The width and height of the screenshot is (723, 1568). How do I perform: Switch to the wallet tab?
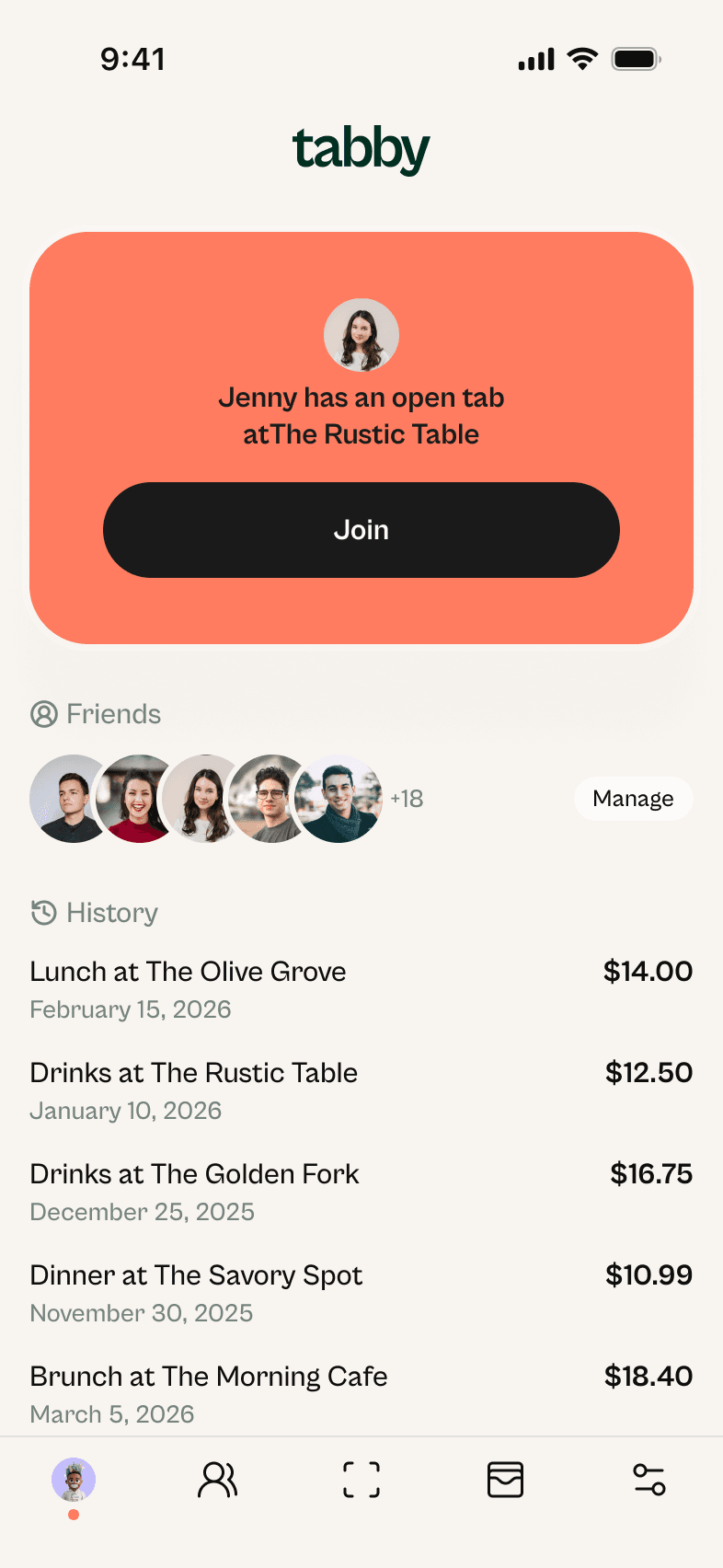click(x=505, y=1480)
